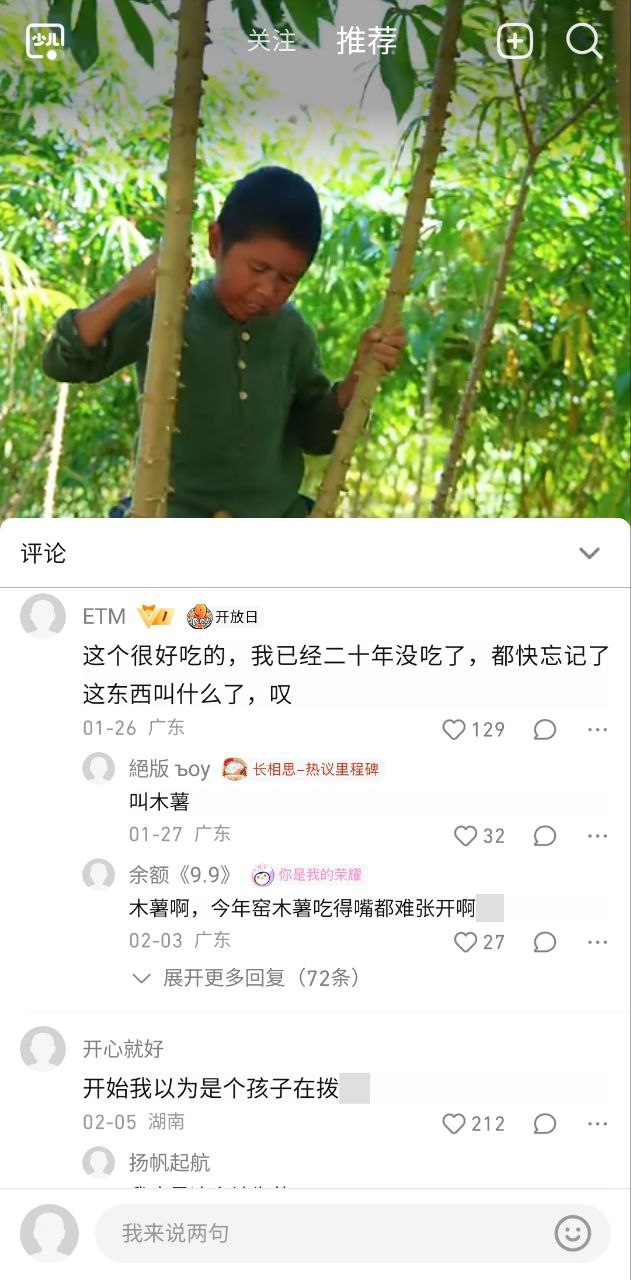Tap the 我来说两句 comment field
The height and width of the screenshot is (1280, 631).
pyautogui.click(x=320, y=1233)
